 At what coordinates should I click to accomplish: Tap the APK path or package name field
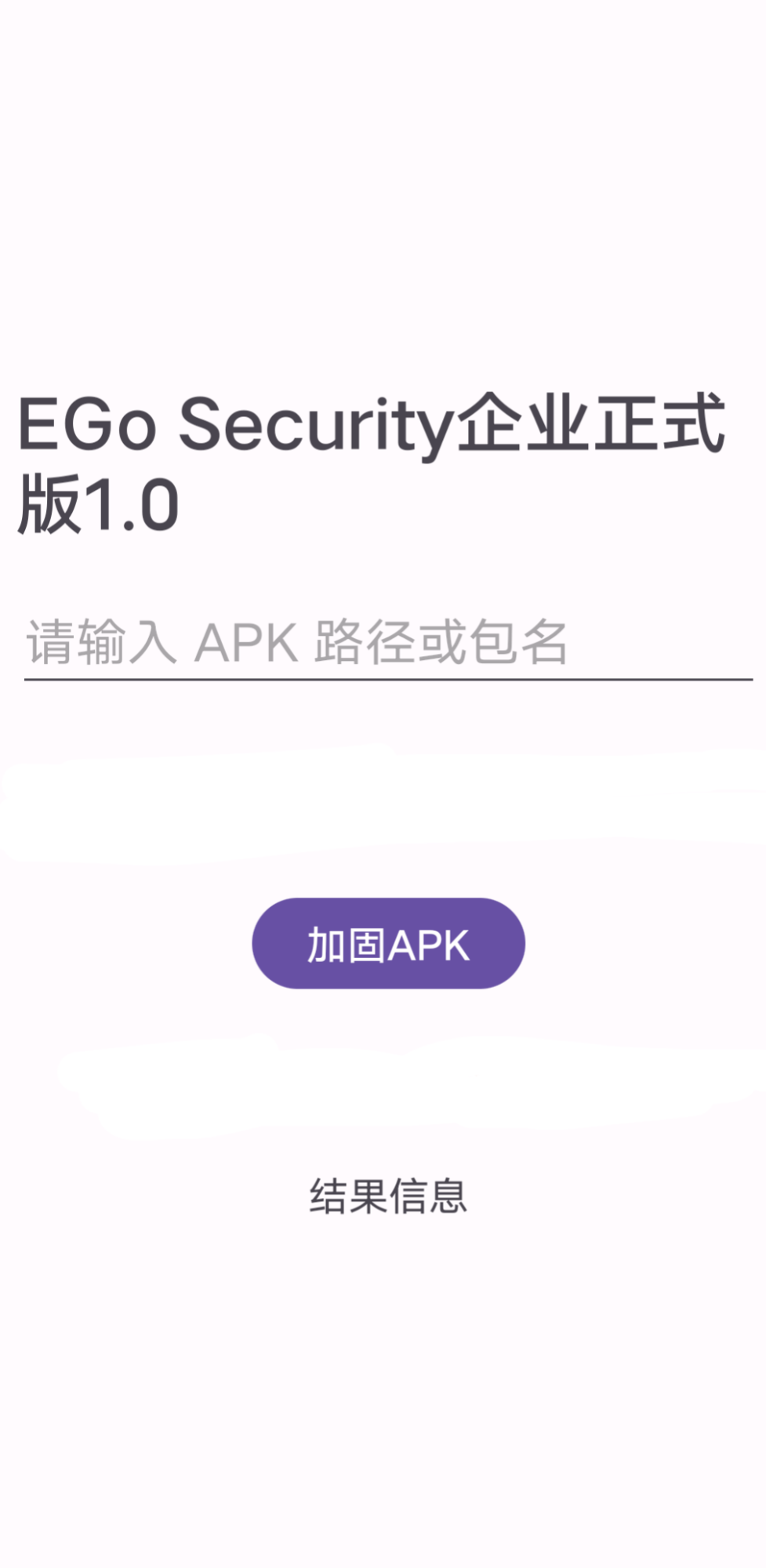388,643
